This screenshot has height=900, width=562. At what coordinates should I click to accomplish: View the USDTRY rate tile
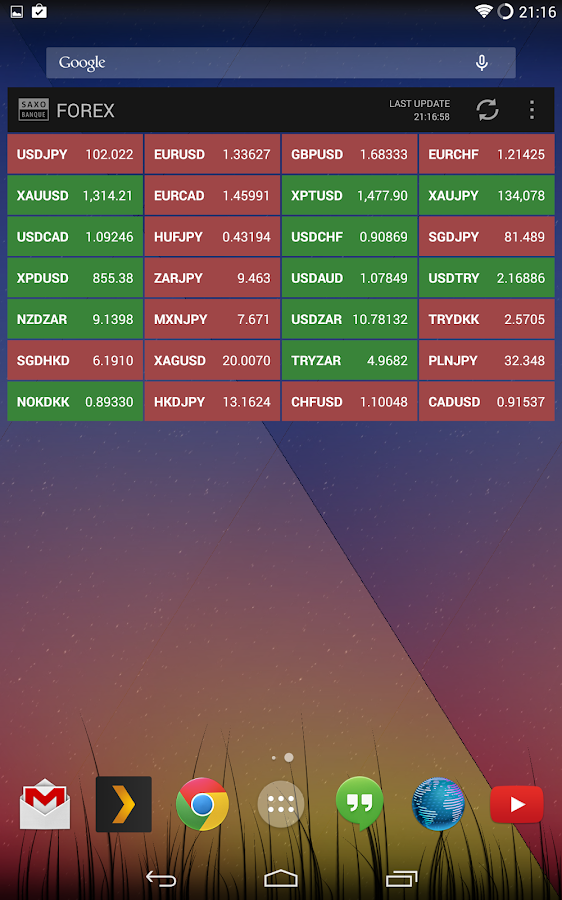pyautogui.click(x=486, y=278)
